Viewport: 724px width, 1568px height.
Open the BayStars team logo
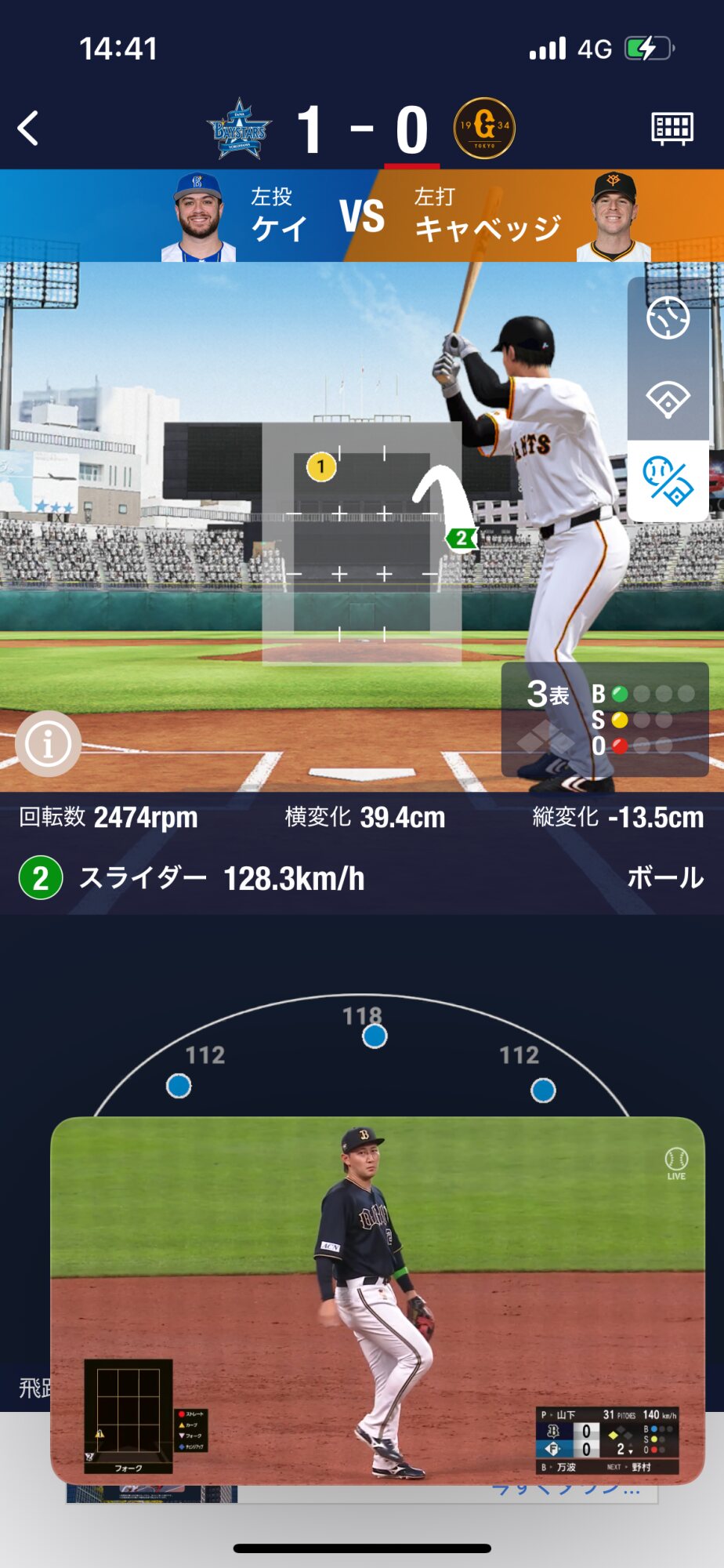(x=240, y=129)
